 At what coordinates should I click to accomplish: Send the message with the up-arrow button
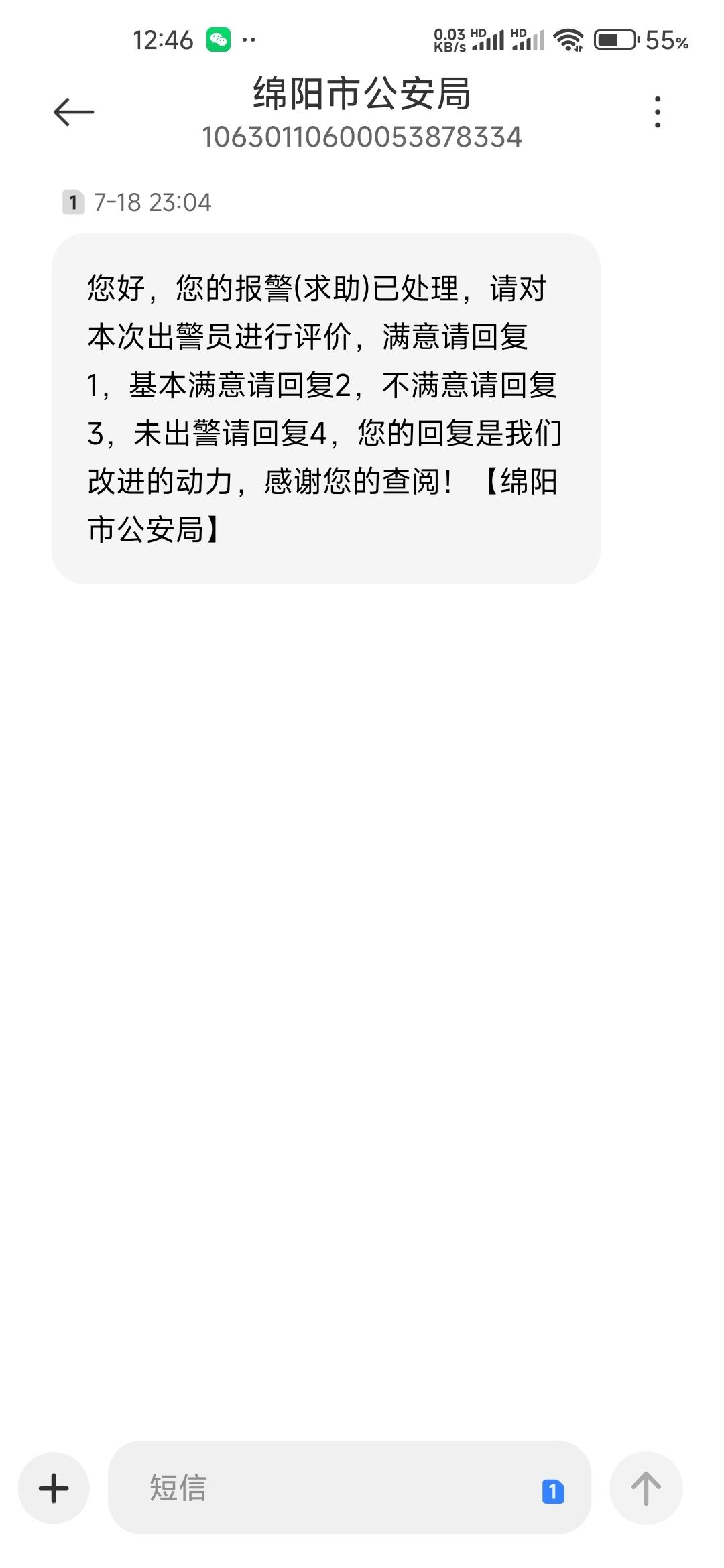(646, 1488)
